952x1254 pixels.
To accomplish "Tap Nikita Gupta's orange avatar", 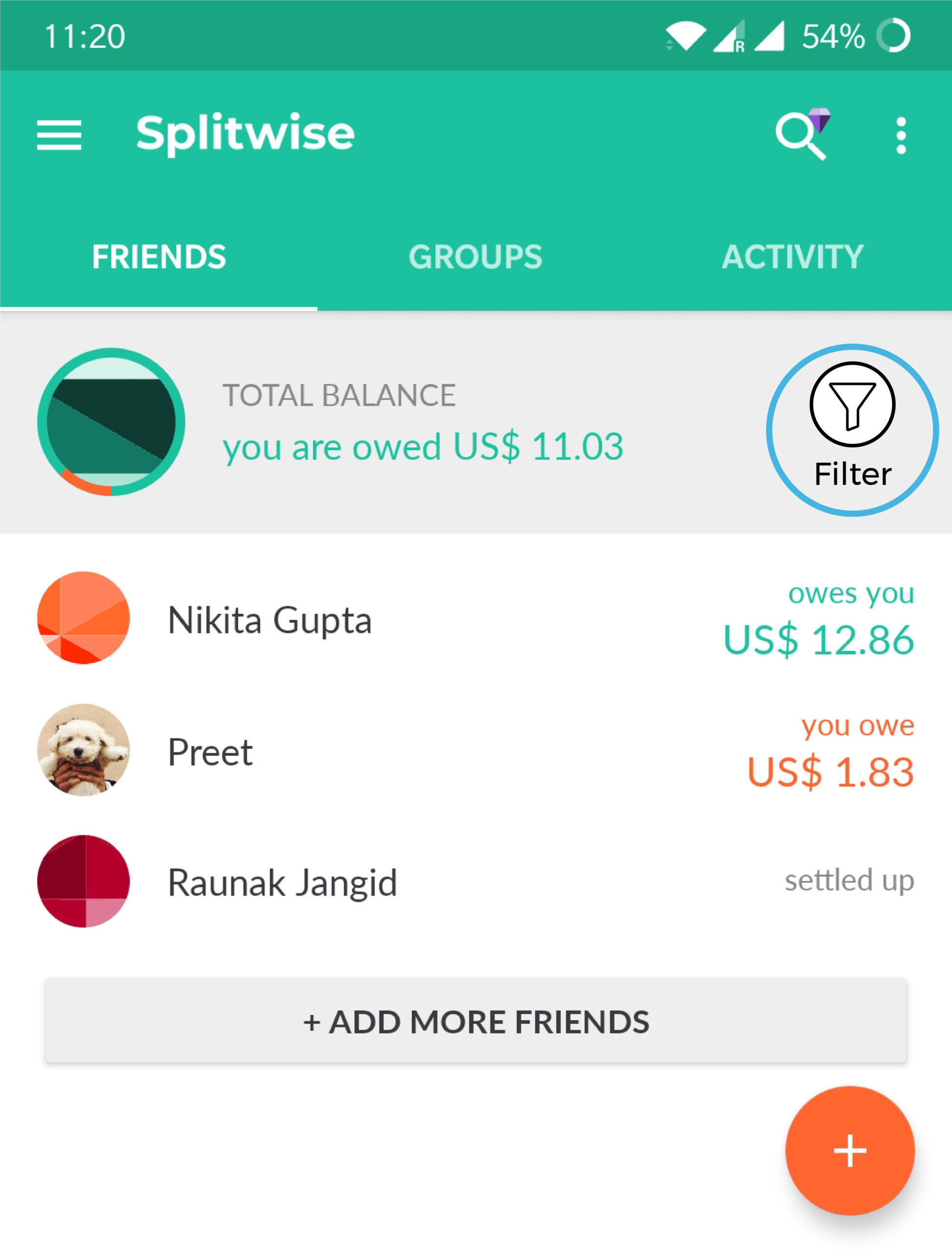I will [x=83, y=620].
